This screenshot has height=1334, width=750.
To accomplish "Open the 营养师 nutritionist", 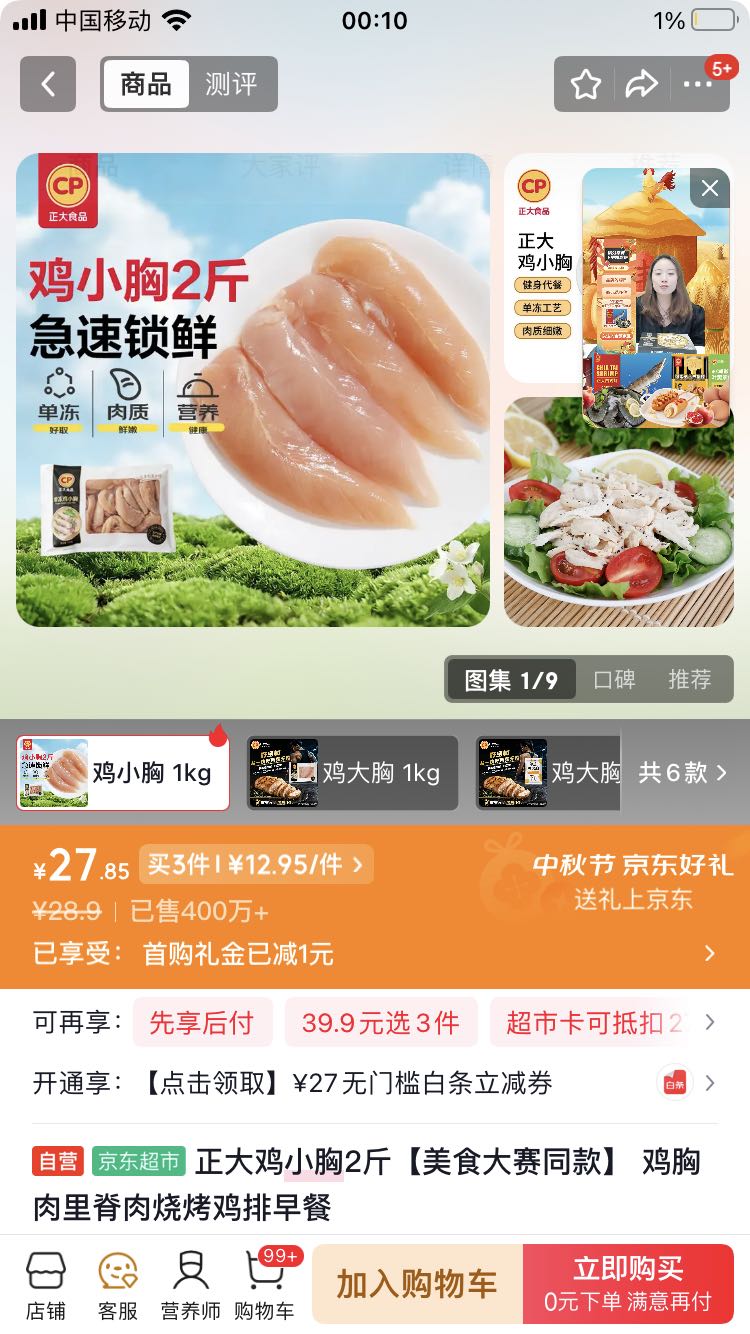I will [191, 1286].
